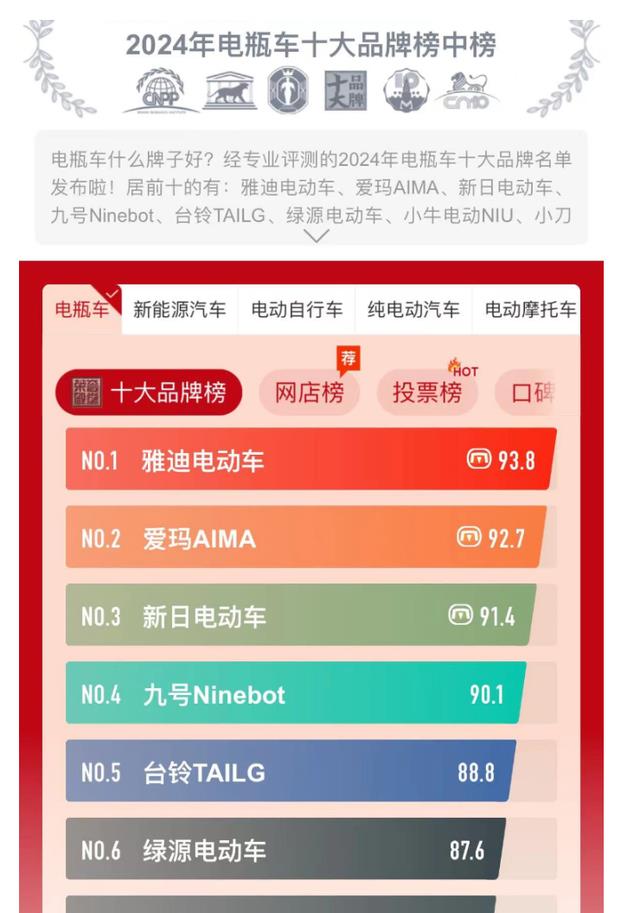Select the 电瓶车 category tab
The height and width of the screenshot is (913, 640).
pyautogui.click(x=82, y=309)
